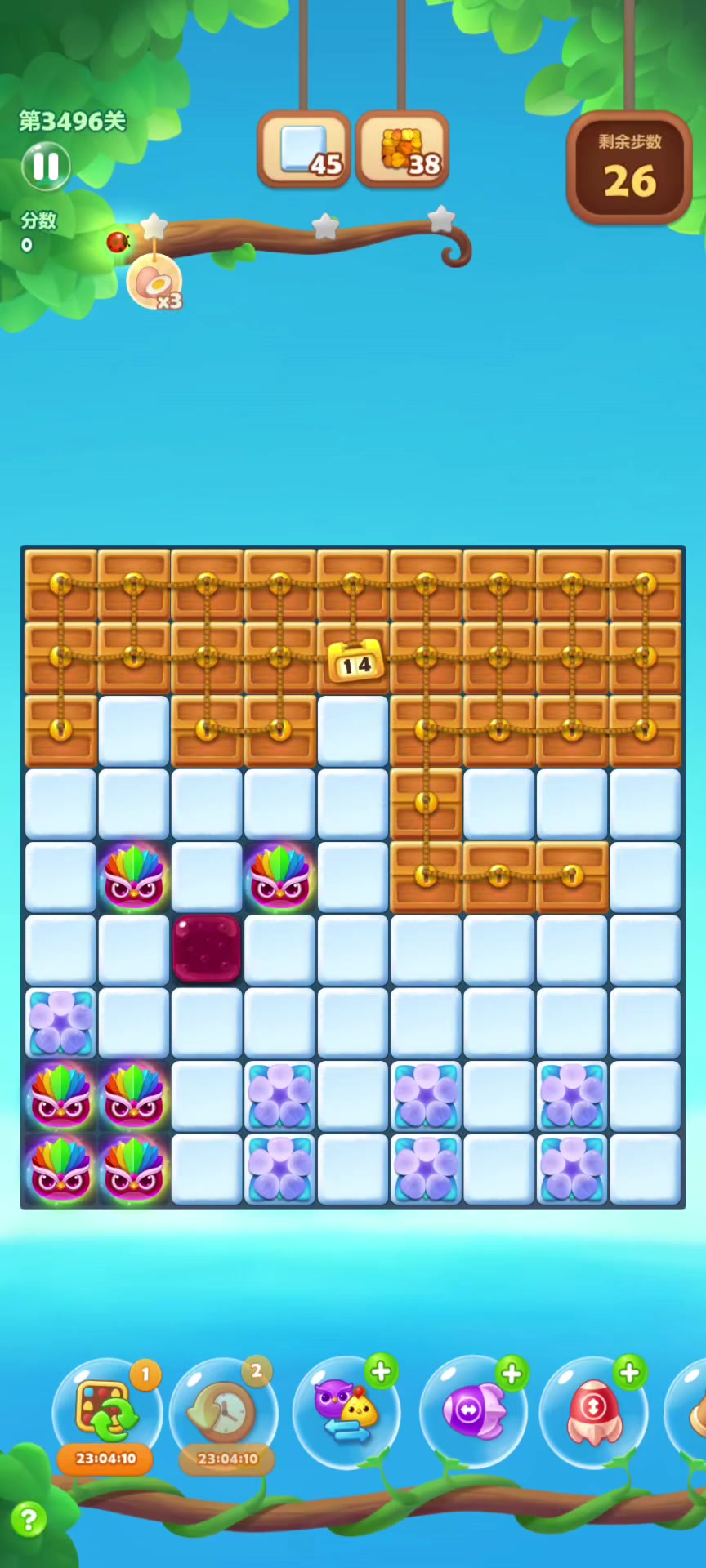Open the help question mark
Viewport: 706px width, 1568px height.
(29, 1520)
